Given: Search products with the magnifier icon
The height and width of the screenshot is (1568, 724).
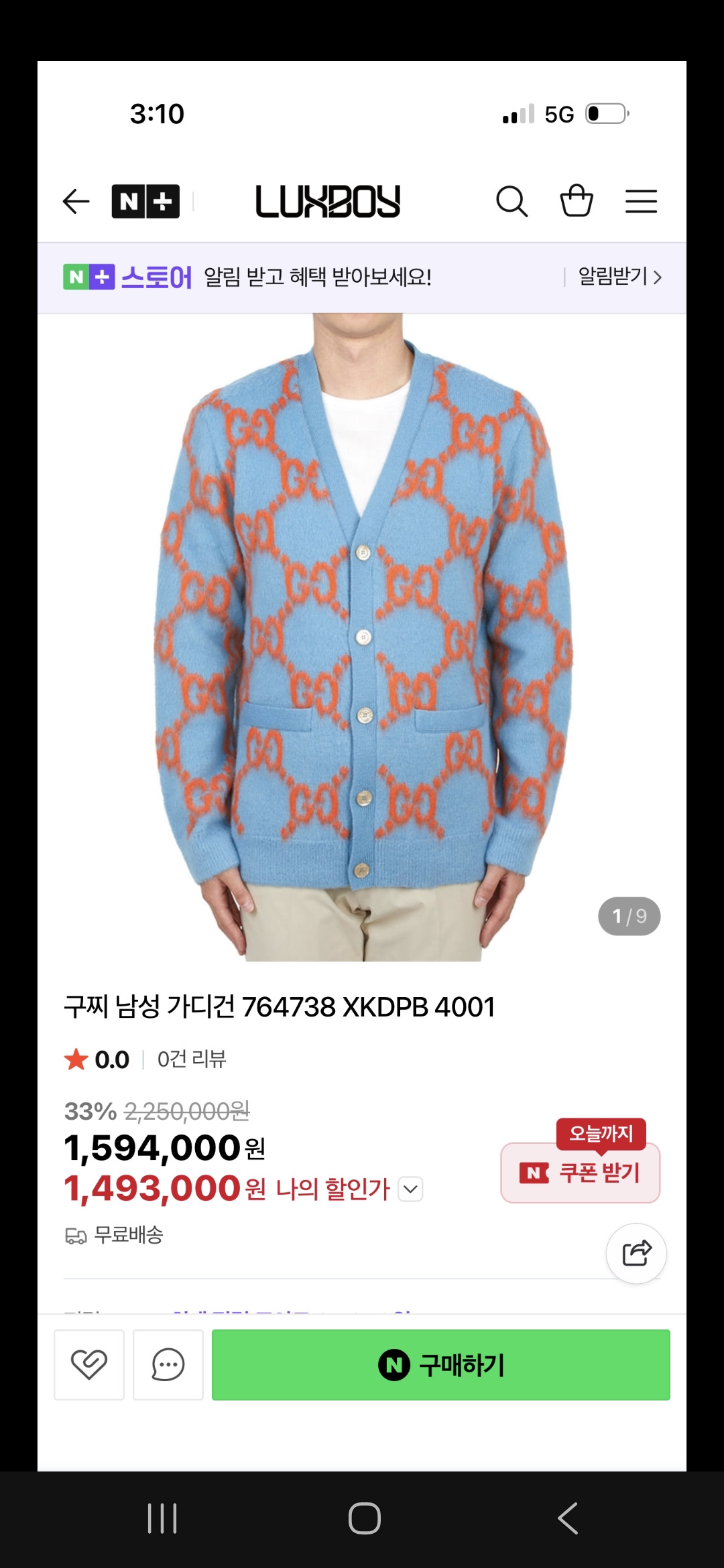Looking at the screenshot, I should [511, 202].
